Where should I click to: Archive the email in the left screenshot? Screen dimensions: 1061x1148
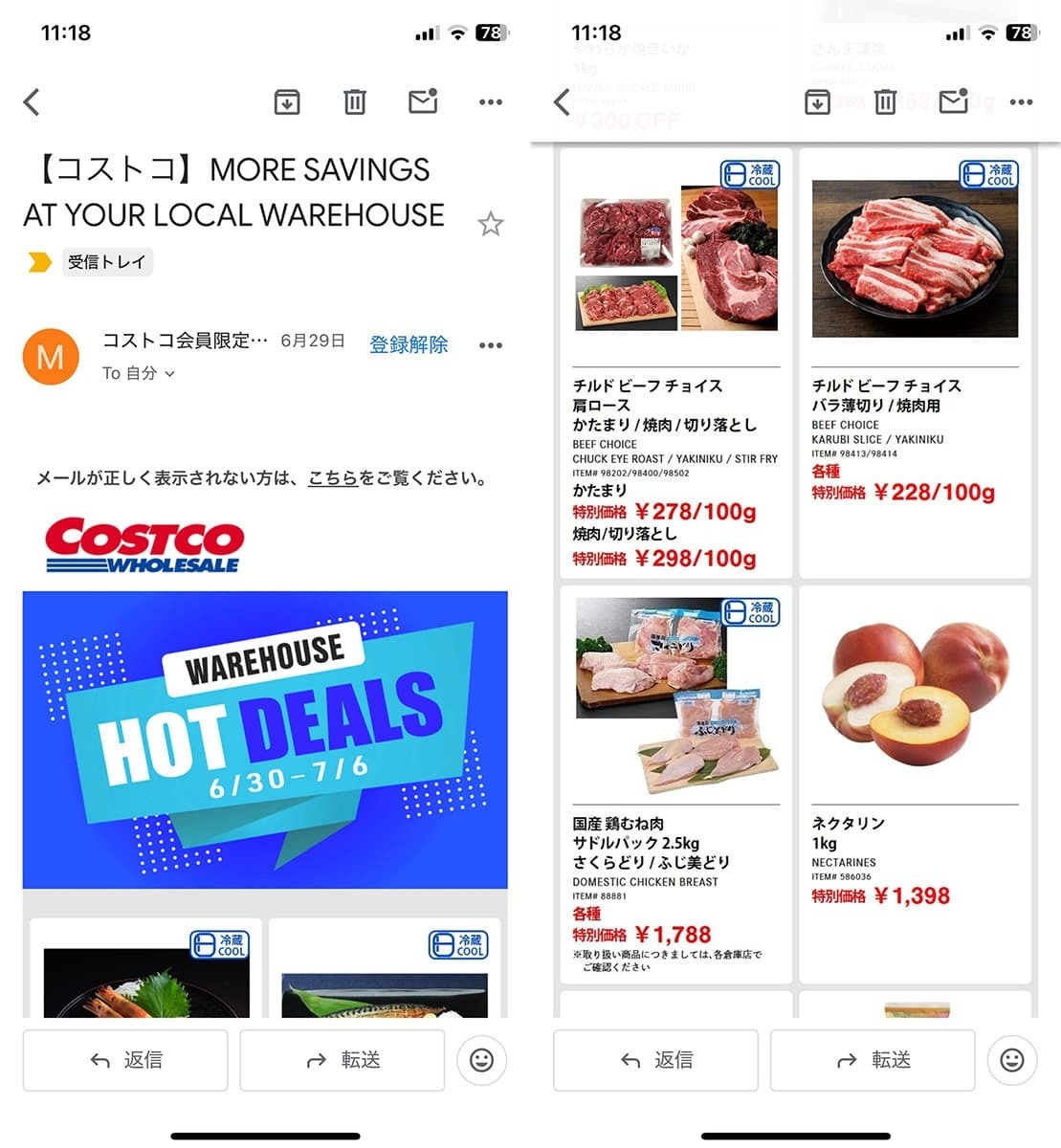click(x=286, y=101)
